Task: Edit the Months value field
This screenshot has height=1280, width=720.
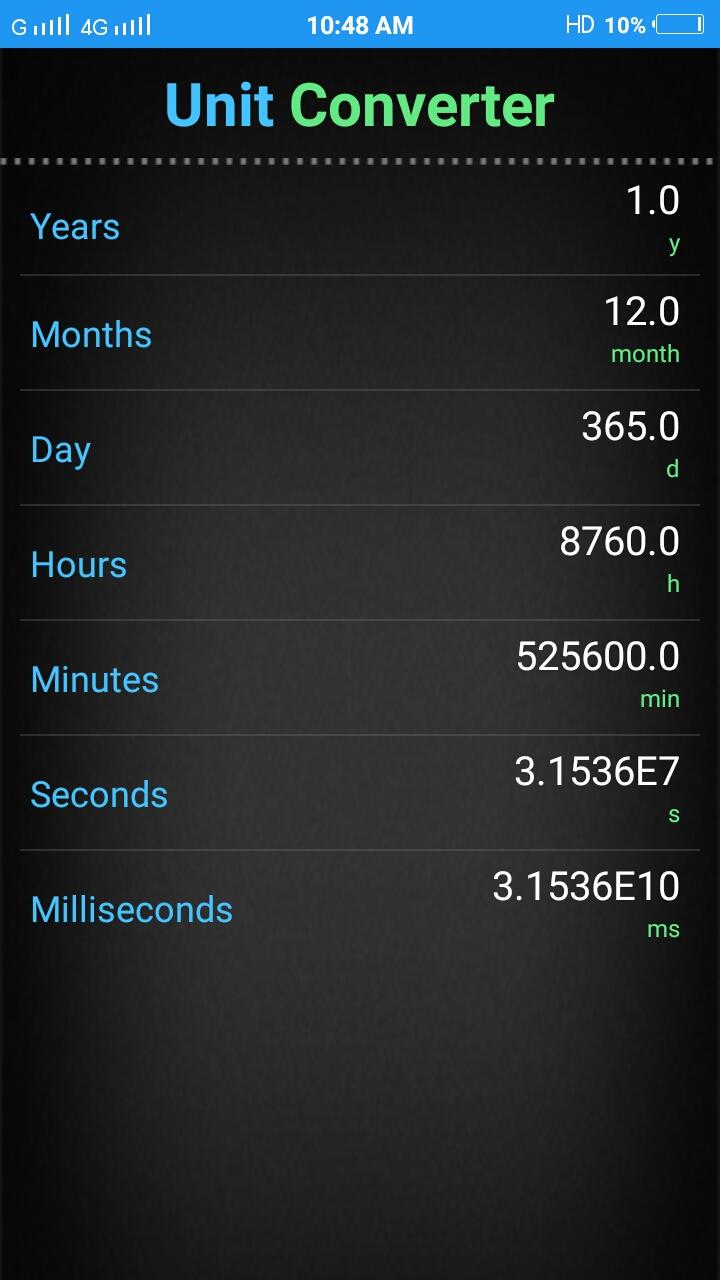Action: pos(641,313)
